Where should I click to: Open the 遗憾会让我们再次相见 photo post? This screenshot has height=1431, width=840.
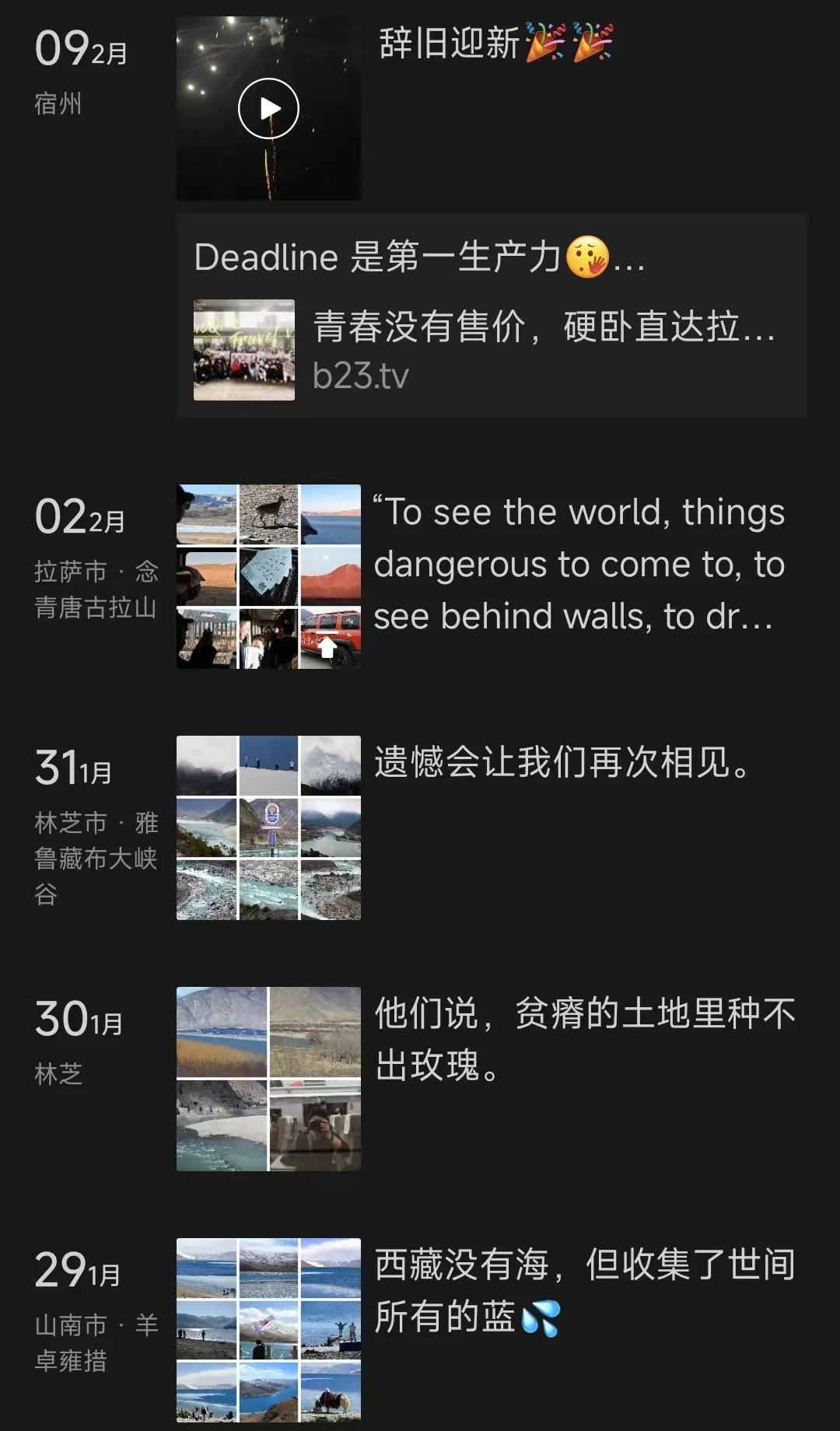tap(268, 827)
